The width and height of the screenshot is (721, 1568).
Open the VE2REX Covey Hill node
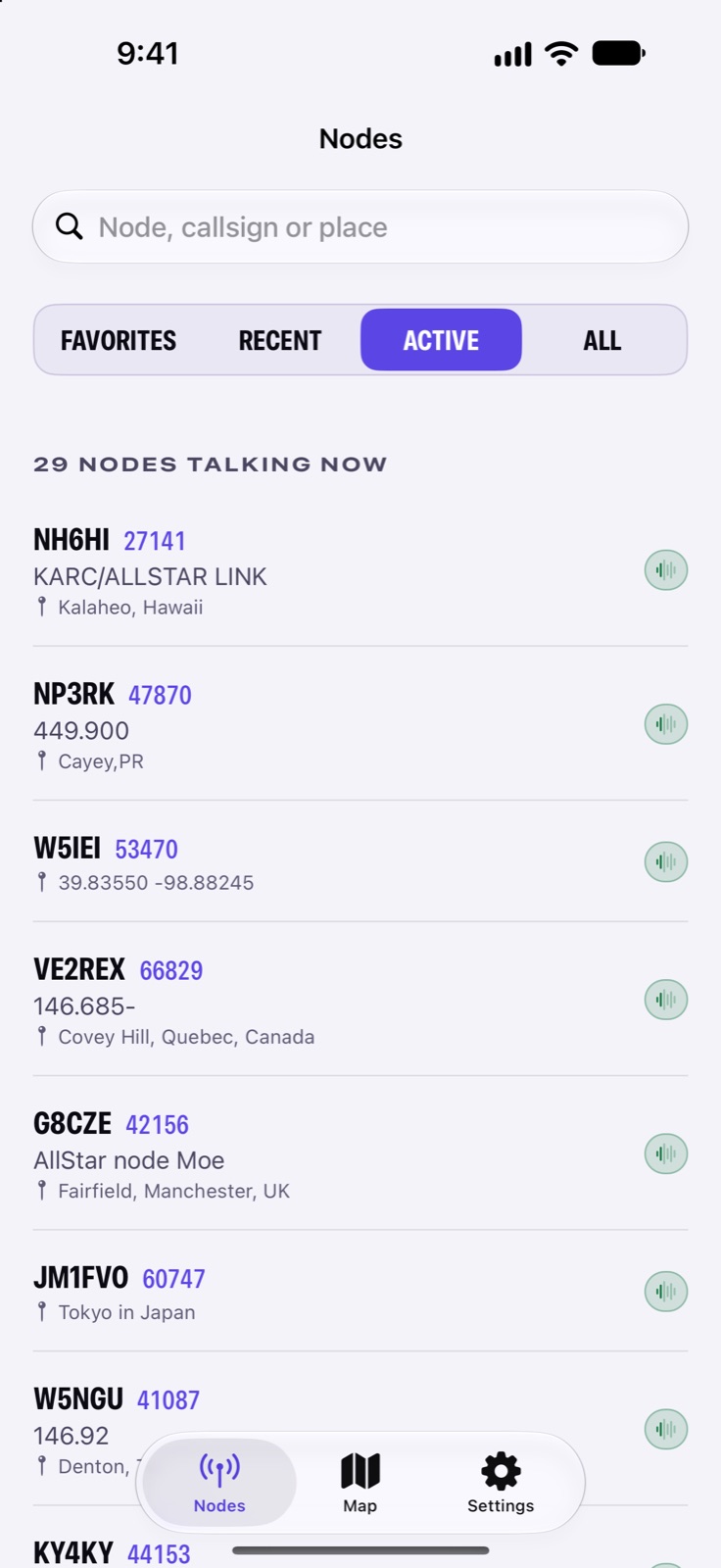click(x=360, y=1000)
